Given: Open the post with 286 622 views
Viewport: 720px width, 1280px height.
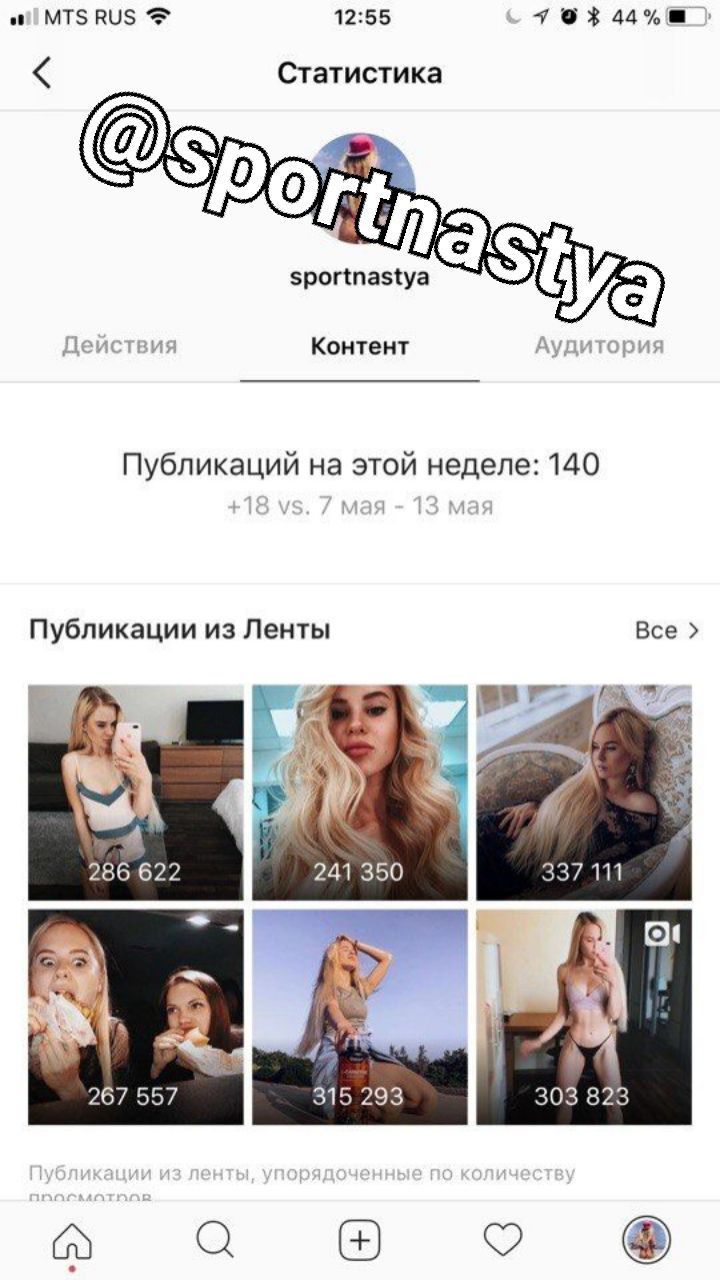Looking at the screenshot, I should [x=136, y=792].
